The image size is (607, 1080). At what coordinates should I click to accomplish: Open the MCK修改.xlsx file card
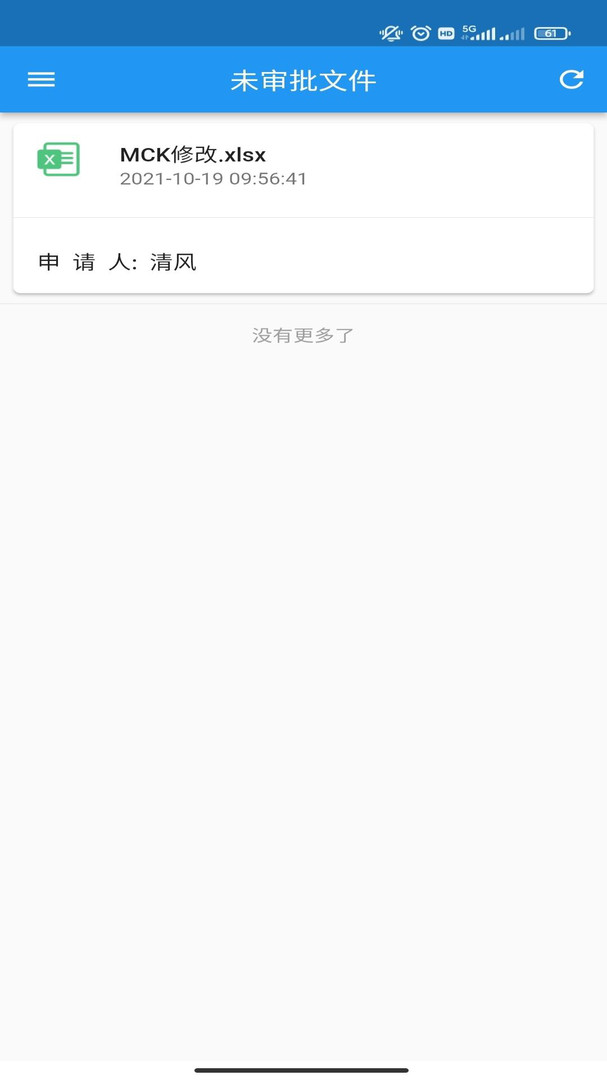point(302,168)
